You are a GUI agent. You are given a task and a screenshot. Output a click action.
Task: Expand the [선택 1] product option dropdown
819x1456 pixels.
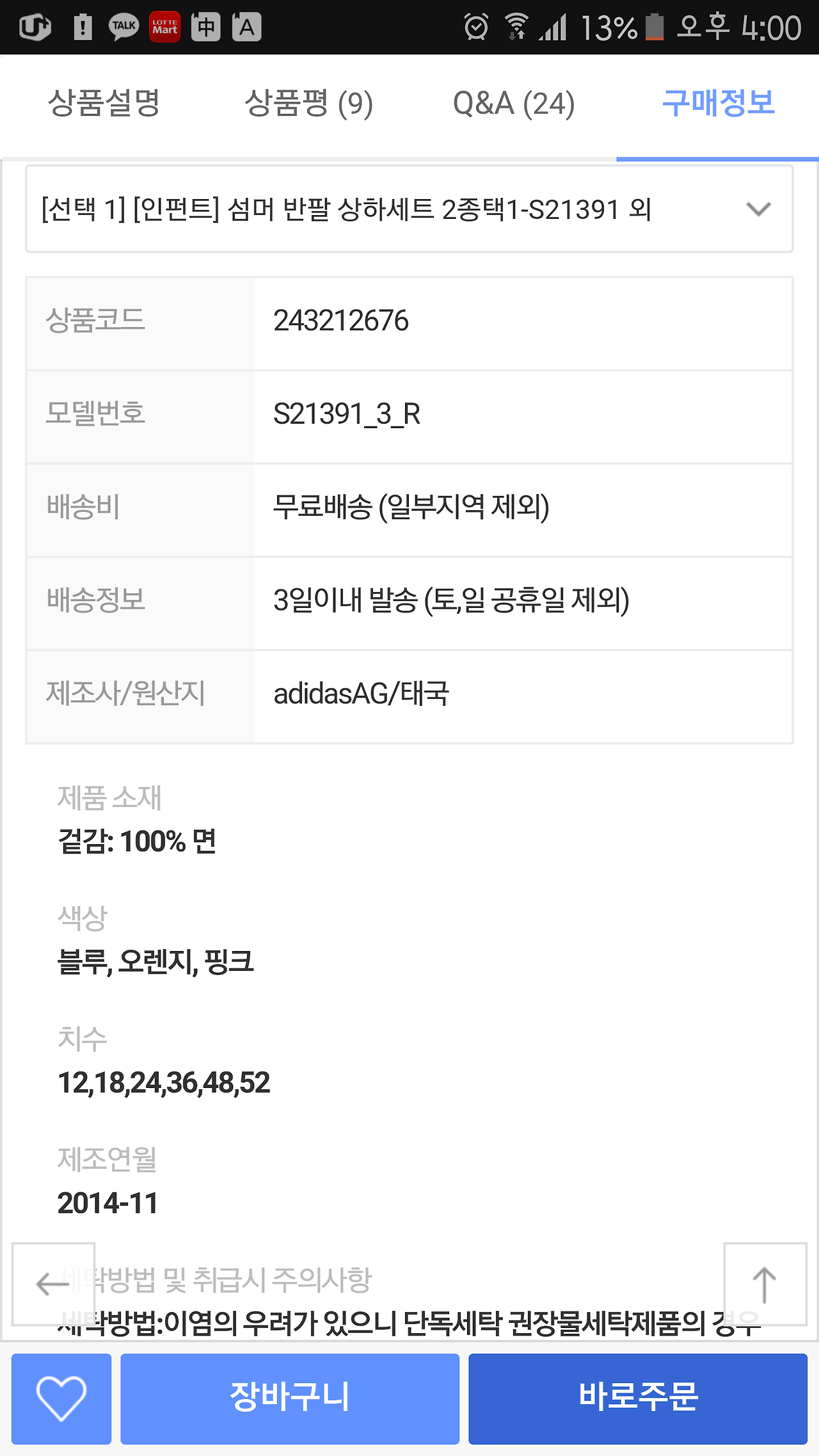[409, 209]
